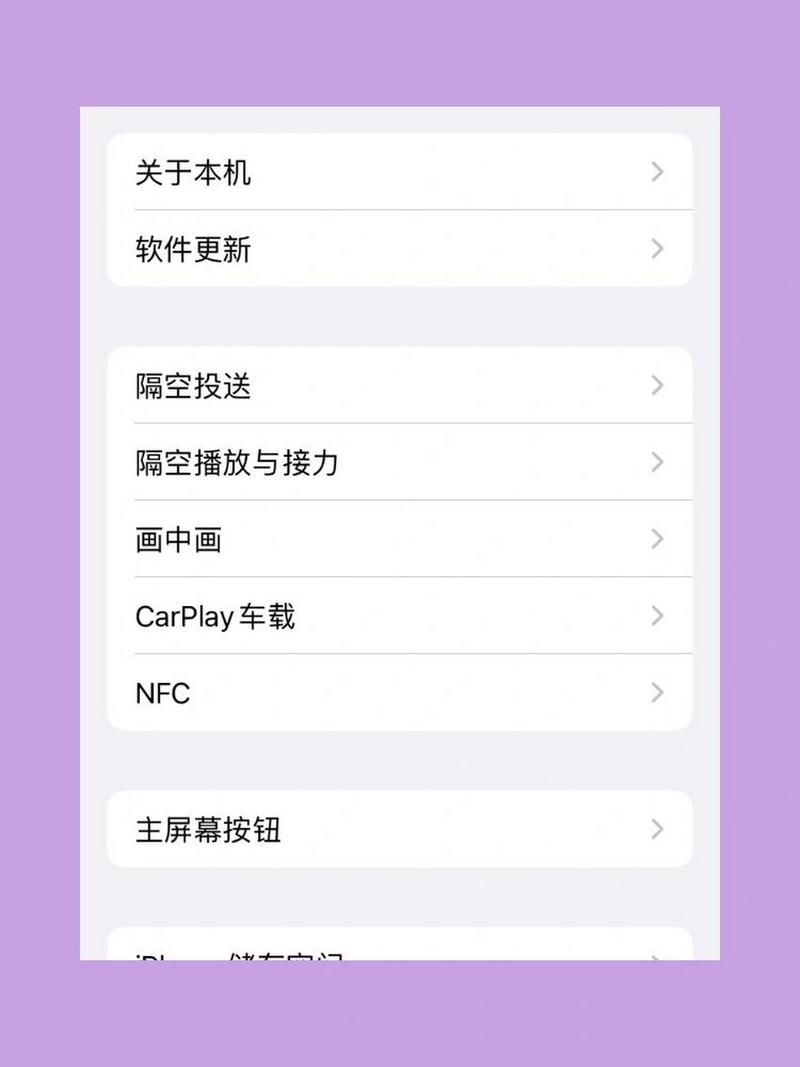Open the NFC settings row
Screen dimensions: 800x1067
pyautogui.click(x=400, y=693)
